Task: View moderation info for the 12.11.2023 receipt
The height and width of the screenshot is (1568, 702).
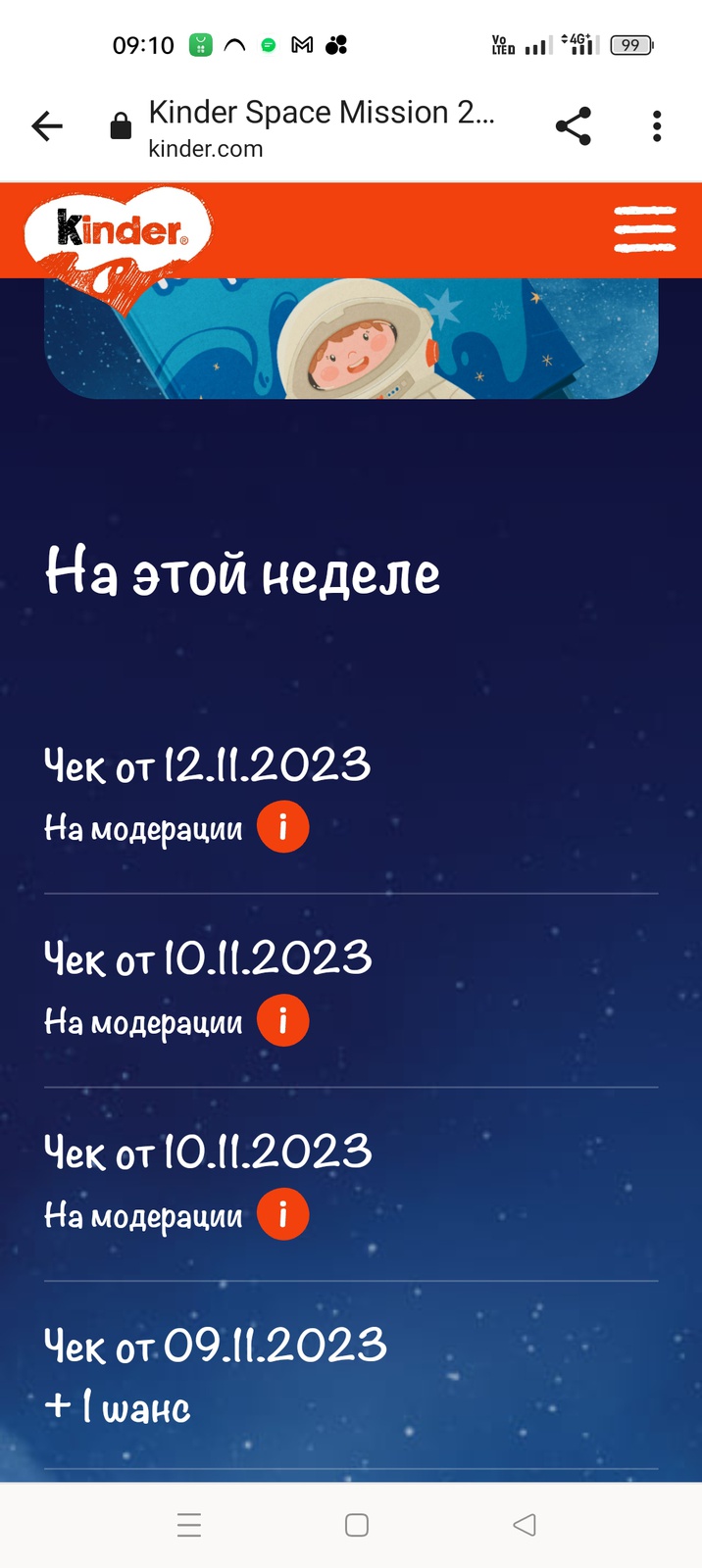Action: pyautogui.click(x=283, y=828)
